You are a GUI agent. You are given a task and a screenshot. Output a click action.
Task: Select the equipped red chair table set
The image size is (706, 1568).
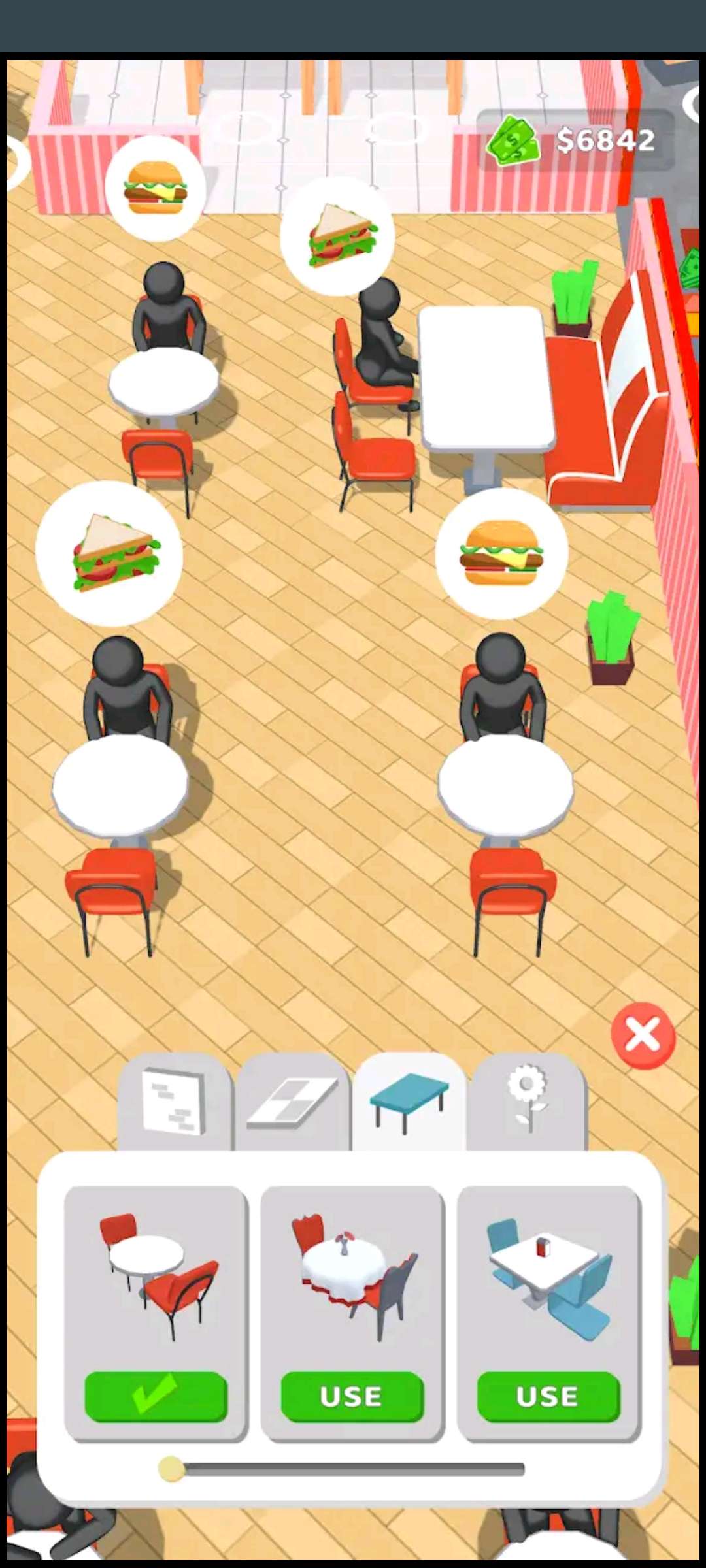156,1396
